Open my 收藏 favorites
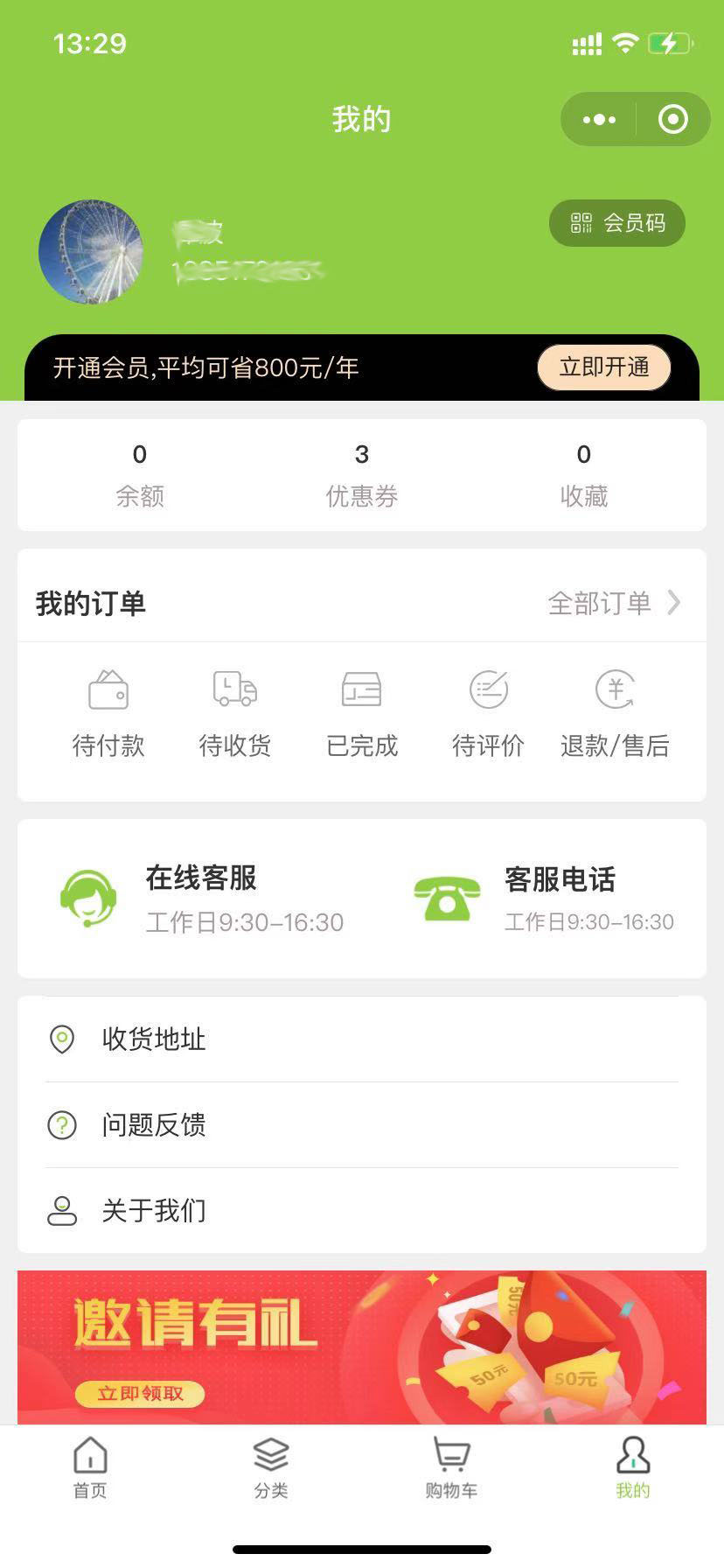 (583, 475)
